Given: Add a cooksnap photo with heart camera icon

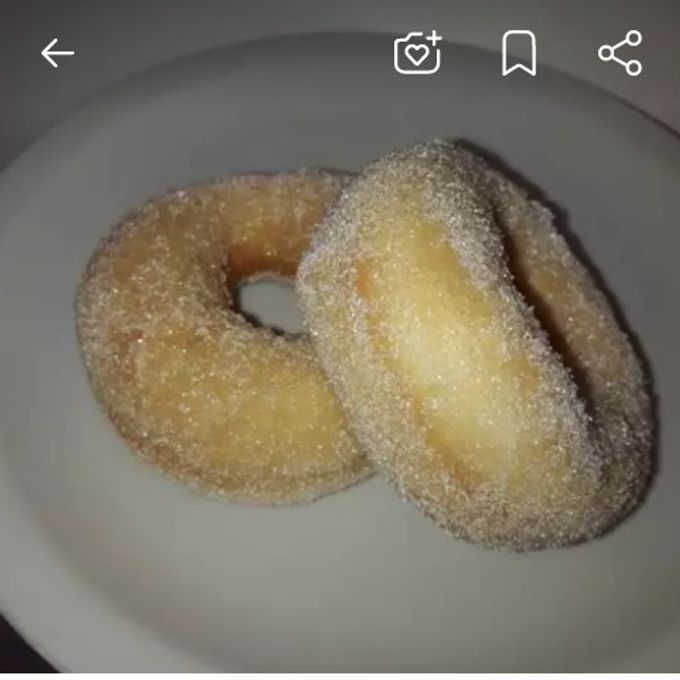Looking at the screenshot, I should point(418,53).
